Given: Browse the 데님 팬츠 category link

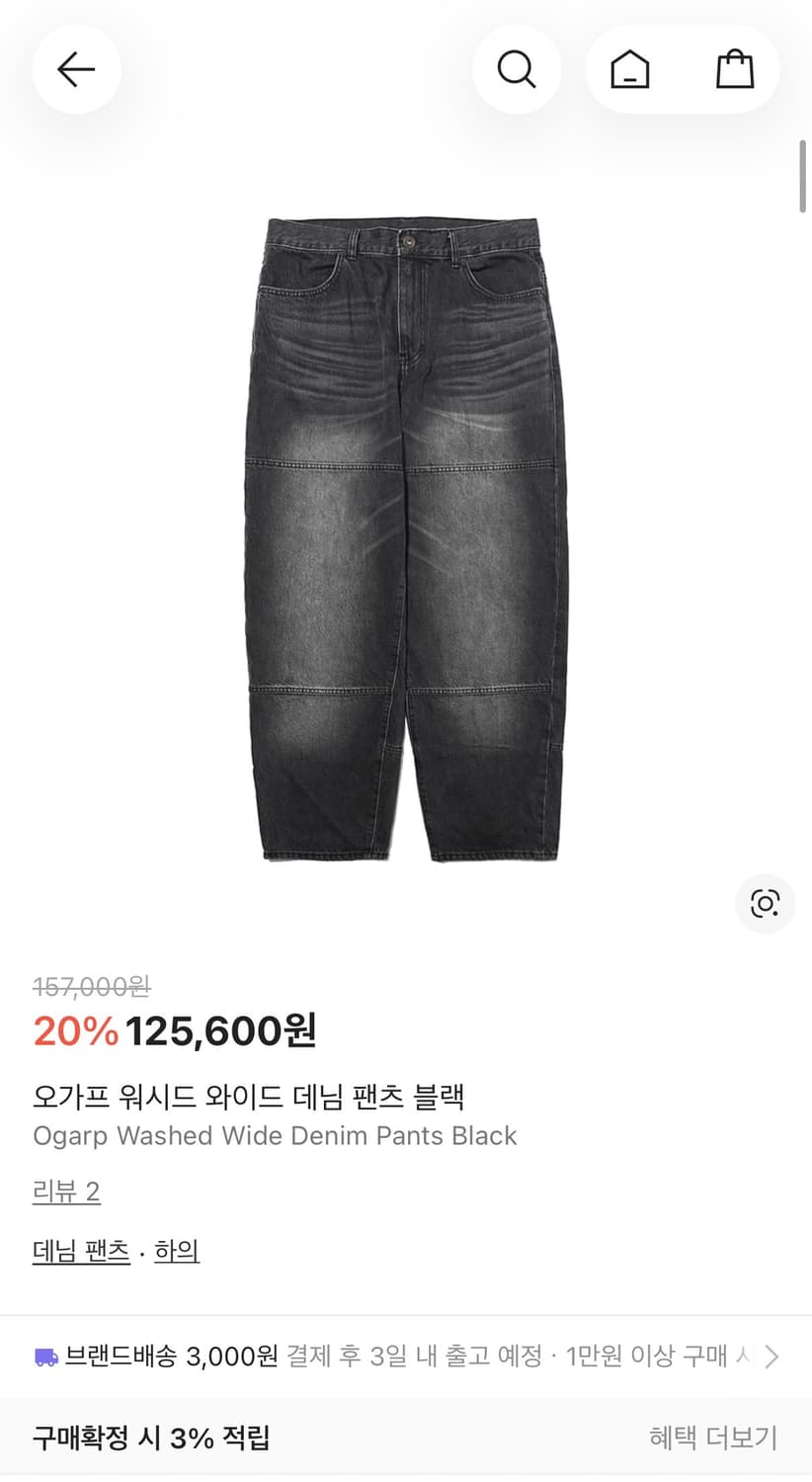Looking at the screenshot, I should [79, 1251].
